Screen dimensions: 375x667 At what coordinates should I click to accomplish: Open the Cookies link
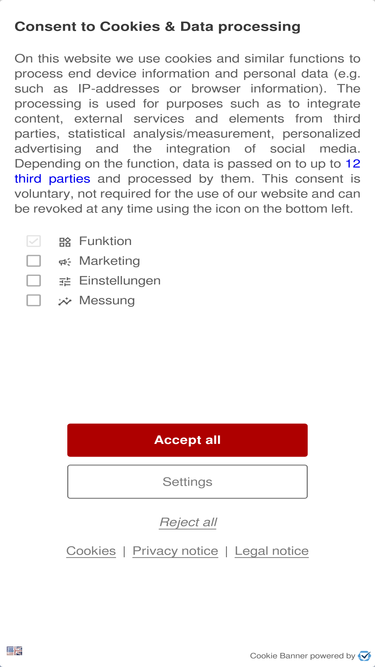[x=91, y=551]
